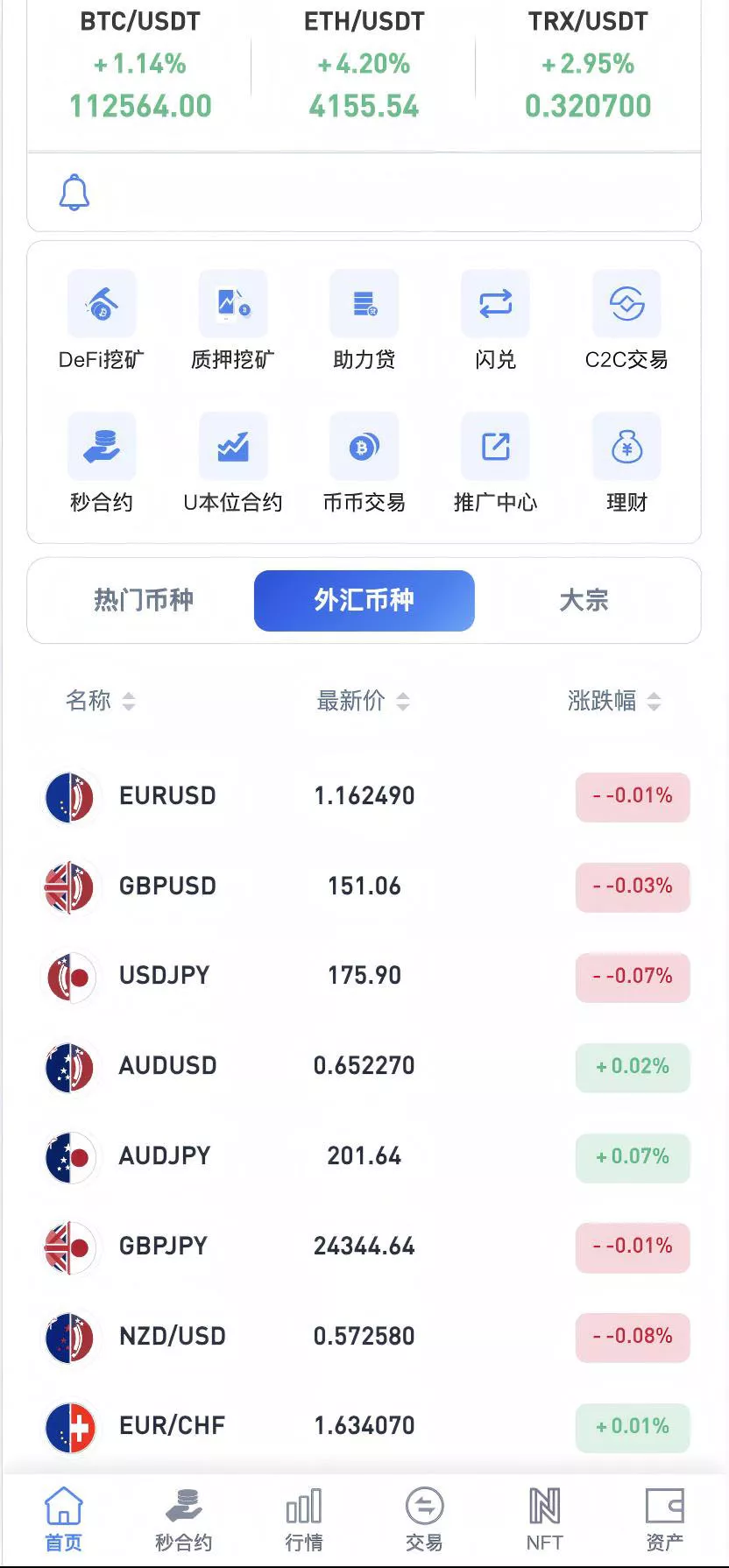729x1568 pixels.
Task: Switch to the 行情 market tab
Action: 304,1519
